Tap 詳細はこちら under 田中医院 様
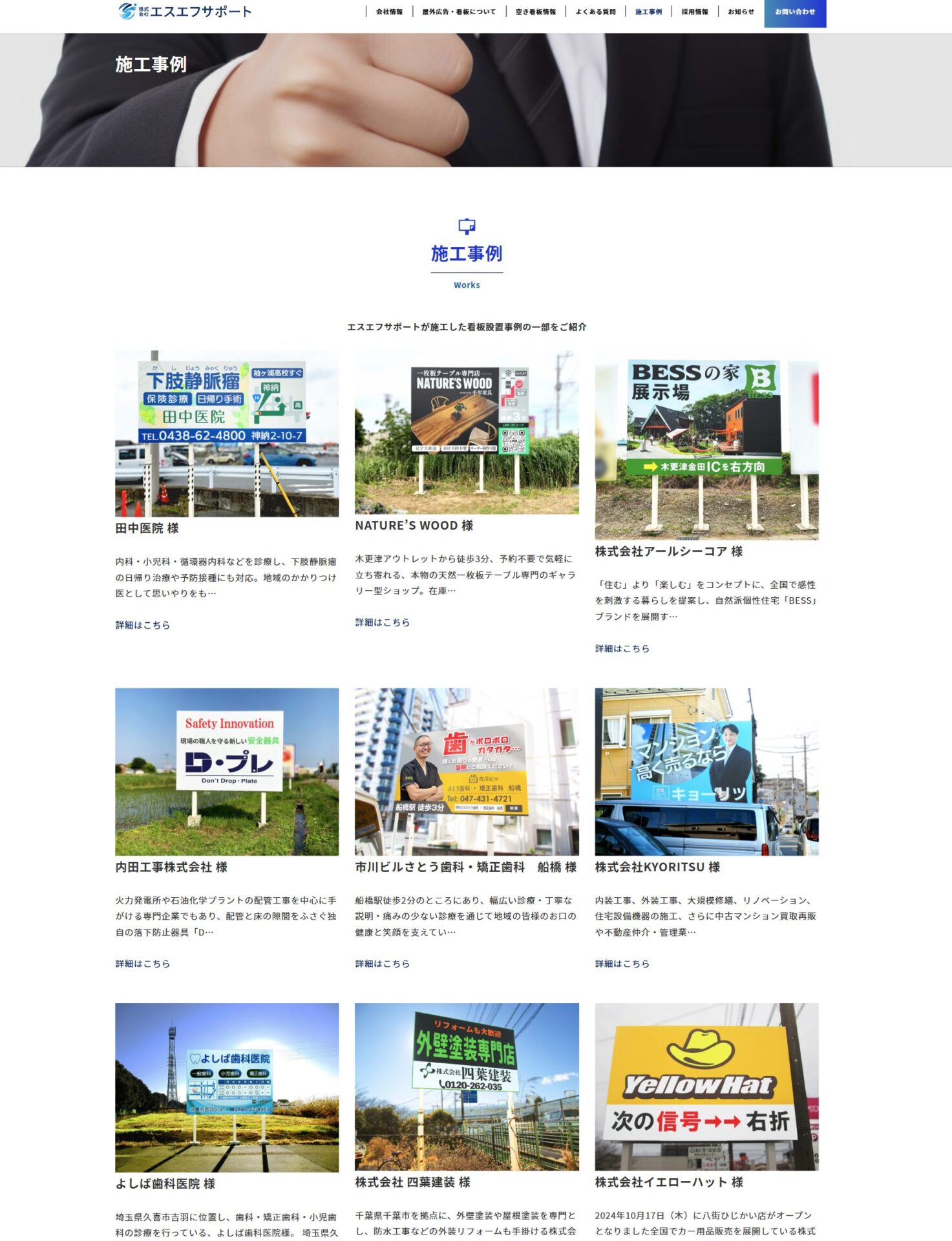The image size is (952, 1241). (x=143, y=625)
